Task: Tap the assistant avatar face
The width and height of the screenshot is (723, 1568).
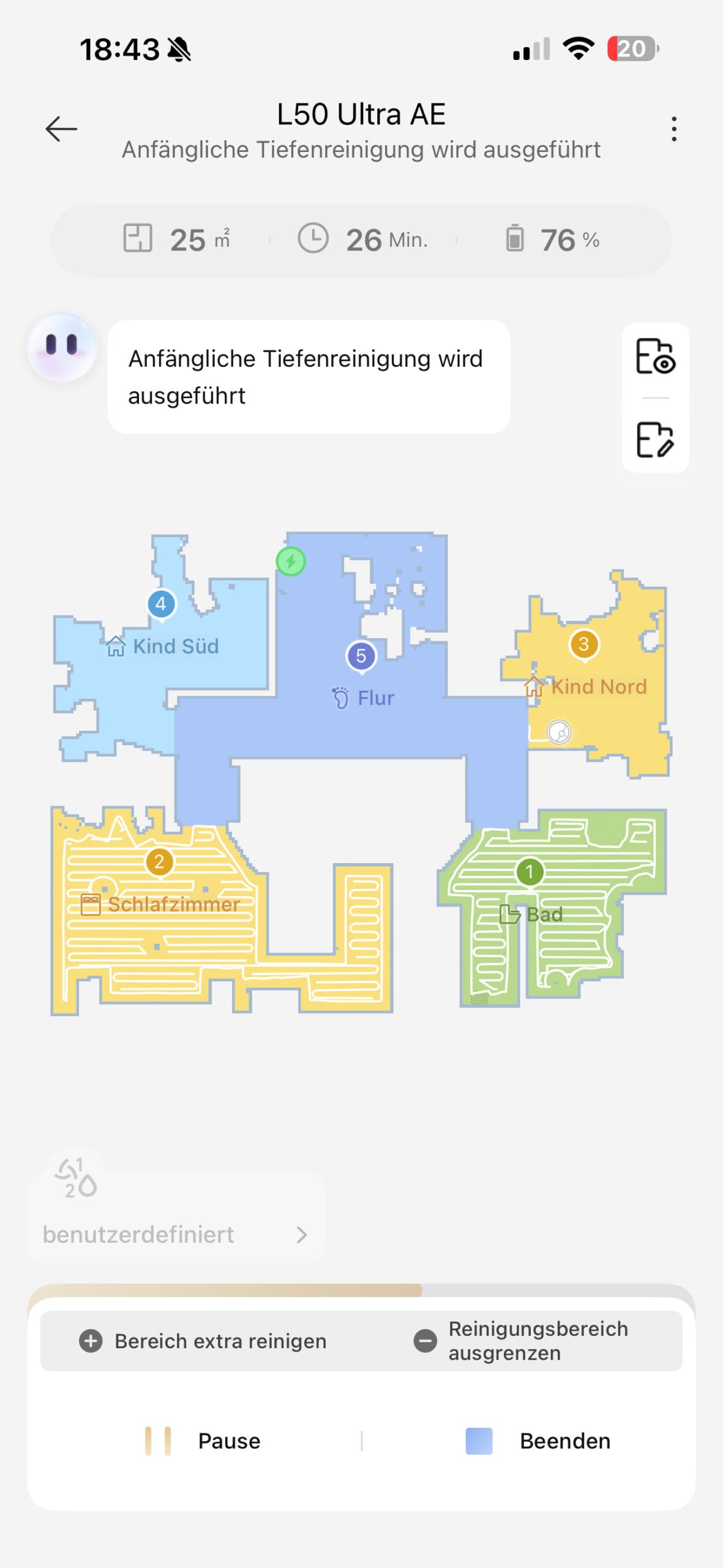Action: pos(62,347)
